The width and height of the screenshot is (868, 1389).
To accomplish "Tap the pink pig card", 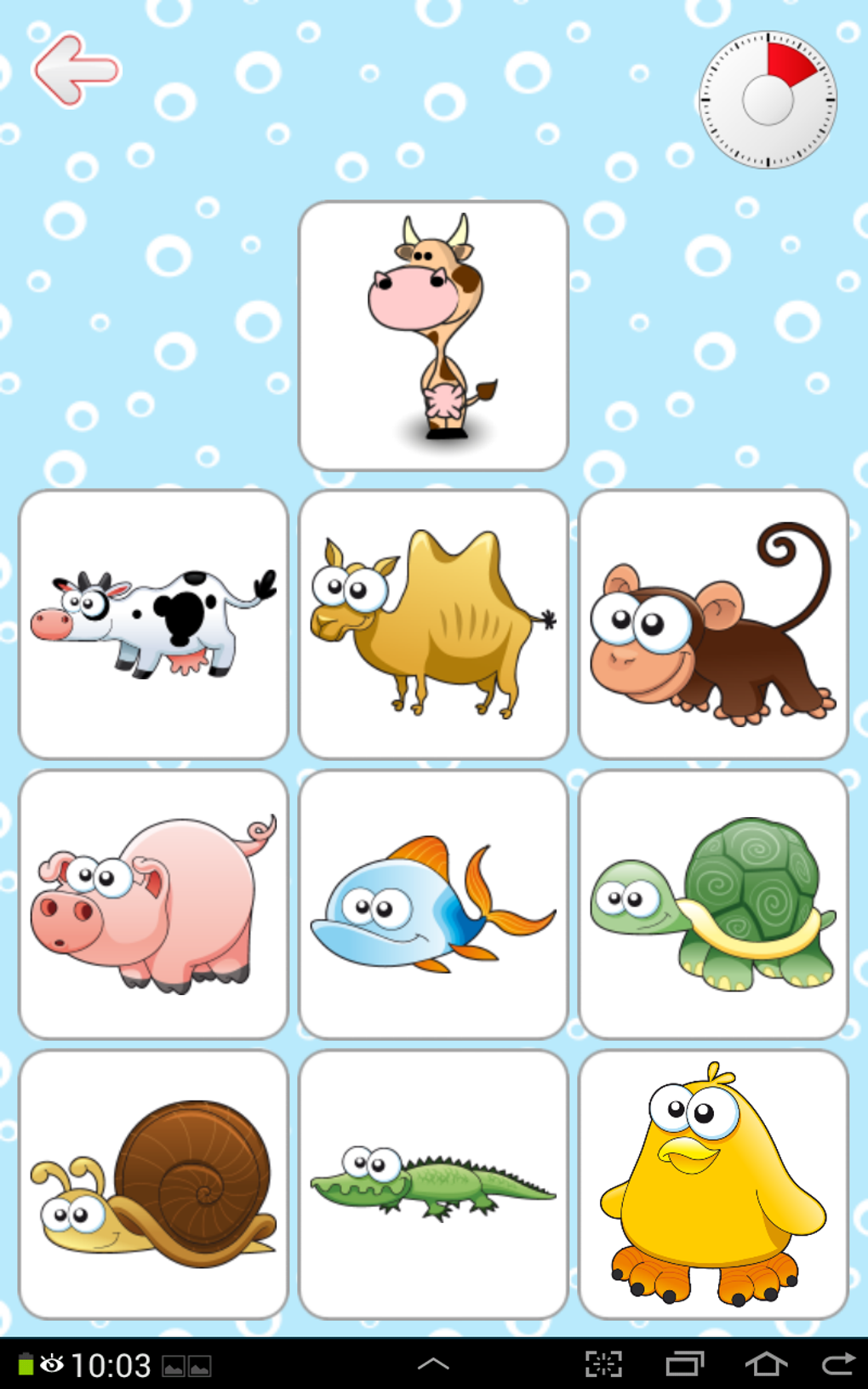I will (154, 904).
